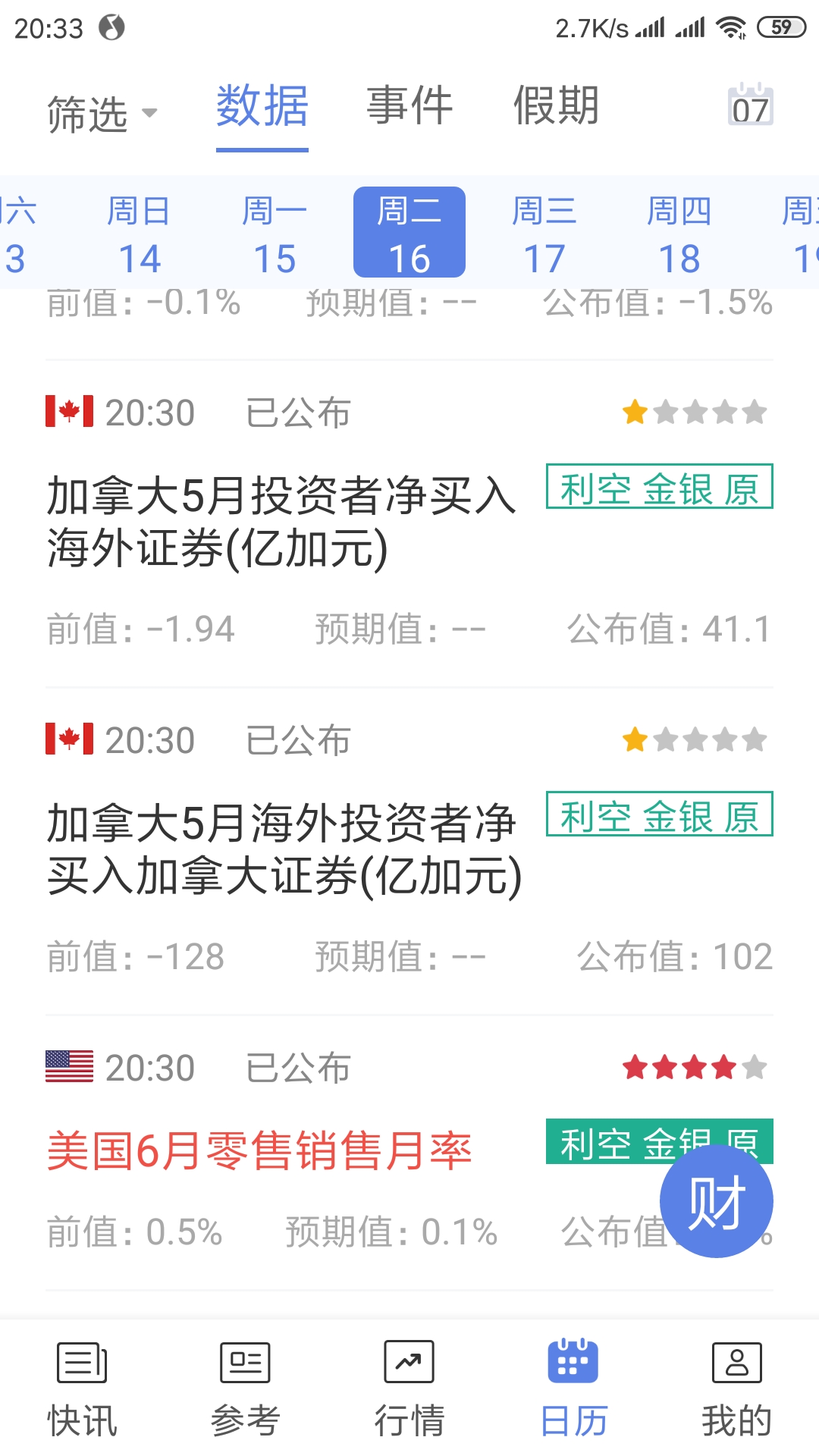This screenshot has height=1456, width=819.
Task: Select 周四 18 in the date strip
Action: [679, 234]
